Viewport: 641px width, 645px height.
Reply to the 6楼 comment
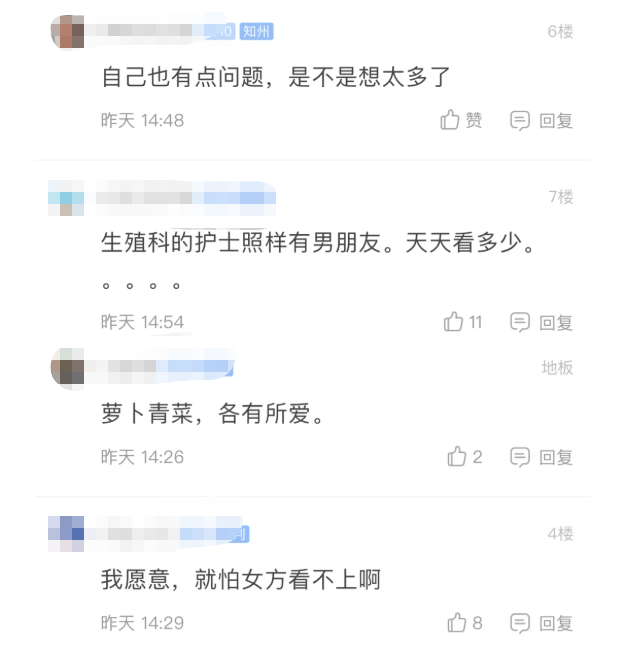click(x=541, y=121)
